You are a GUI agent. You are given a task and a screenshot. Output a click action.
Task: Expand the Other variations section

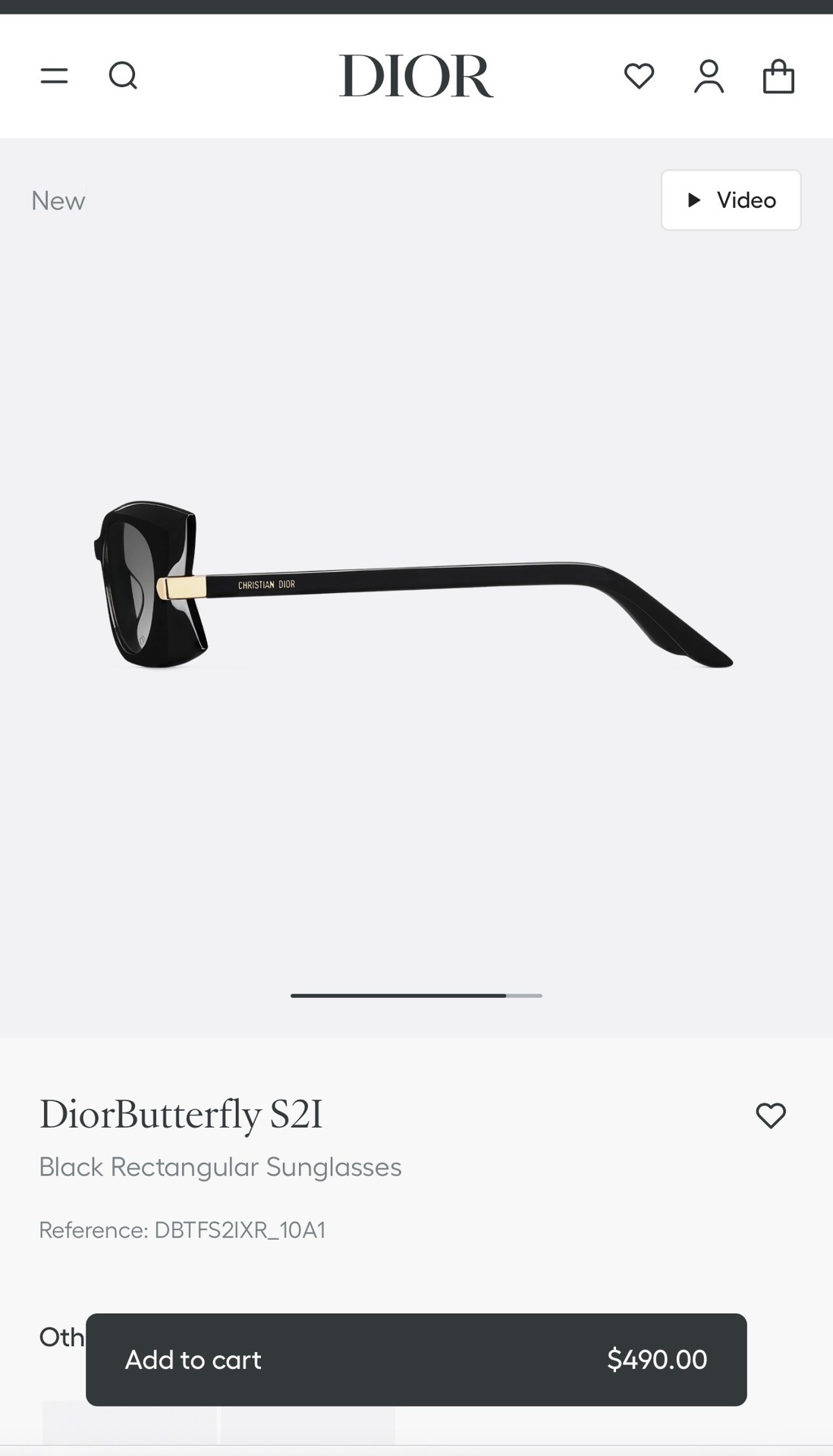click(x=61, y=1337)
